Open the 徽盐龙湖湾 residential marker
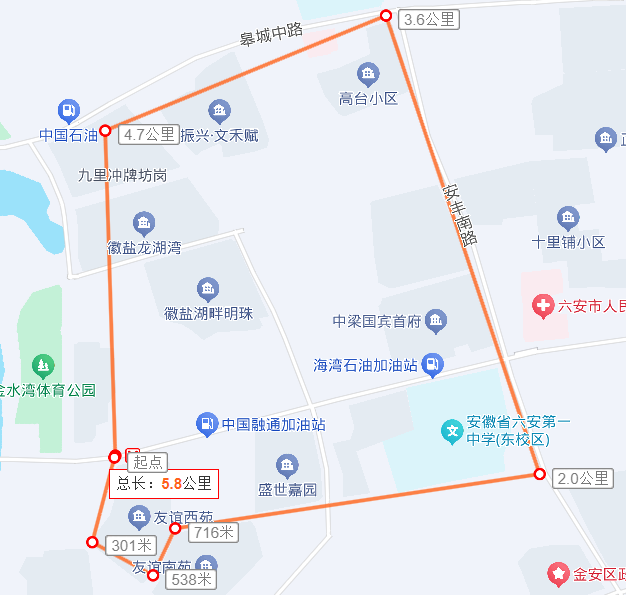This screenshot has height=595, width=626. tap(144, 223)
